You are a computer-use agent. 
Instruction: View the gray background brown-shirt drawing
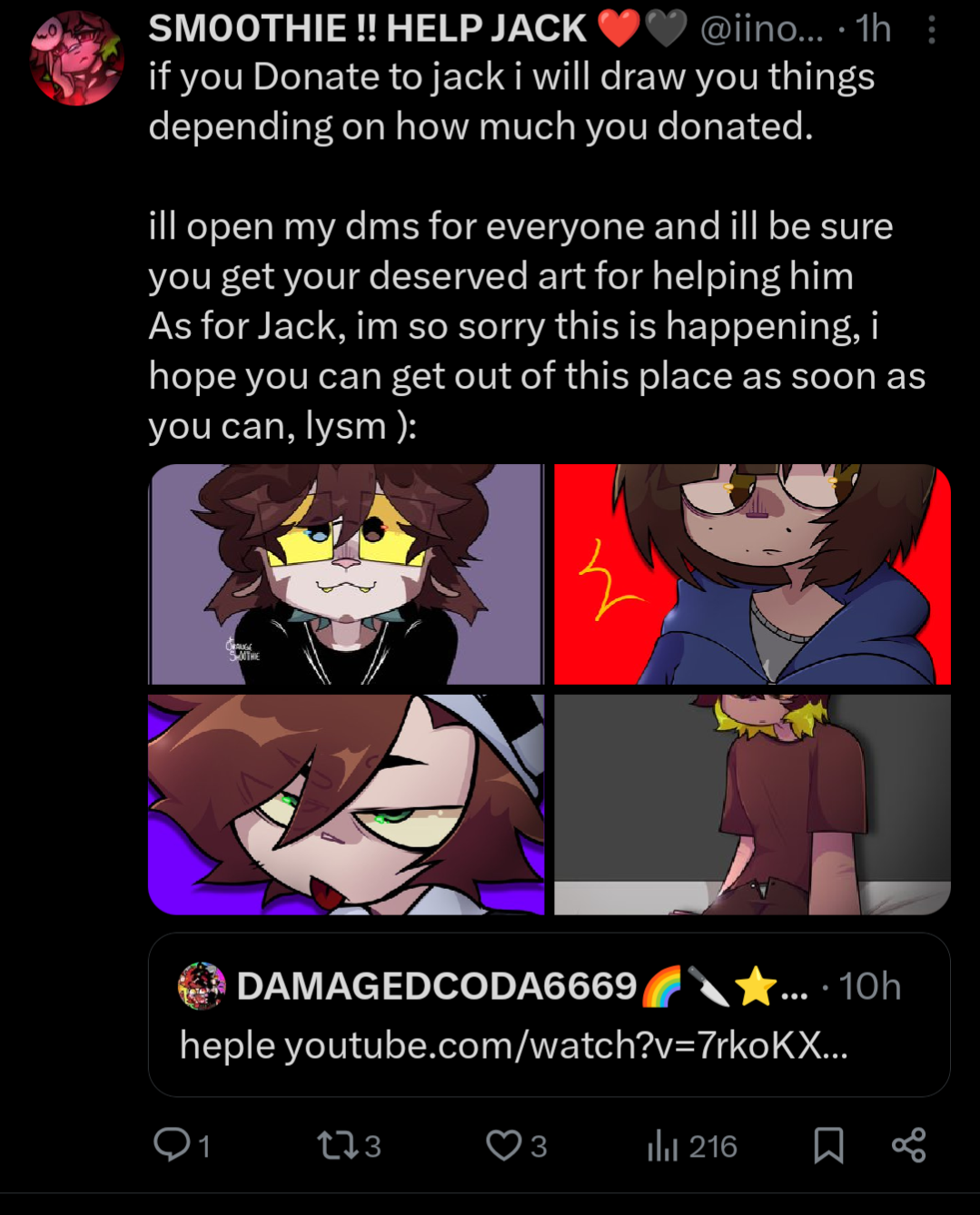[x=752, y=805]
